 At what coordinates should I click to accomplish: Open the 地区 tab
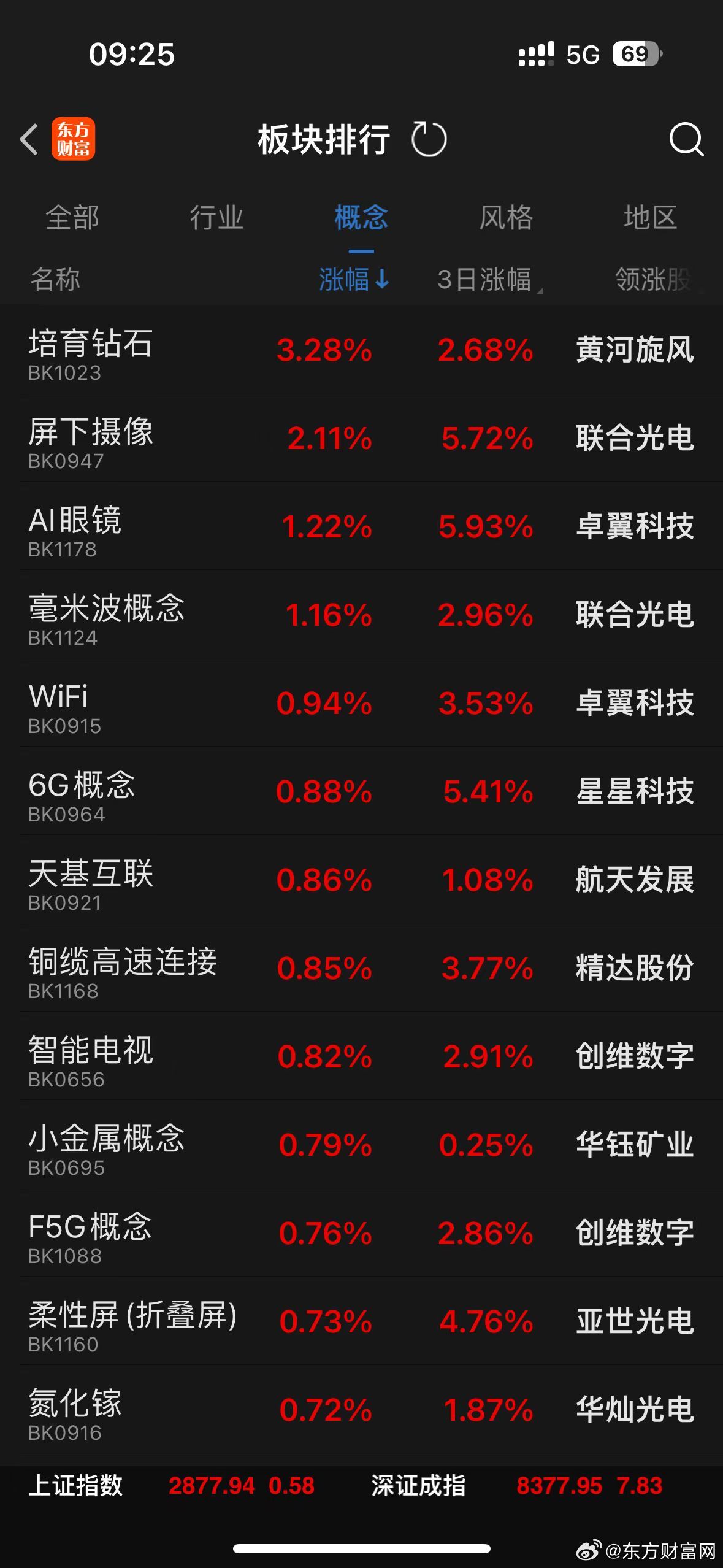point(650,218)
